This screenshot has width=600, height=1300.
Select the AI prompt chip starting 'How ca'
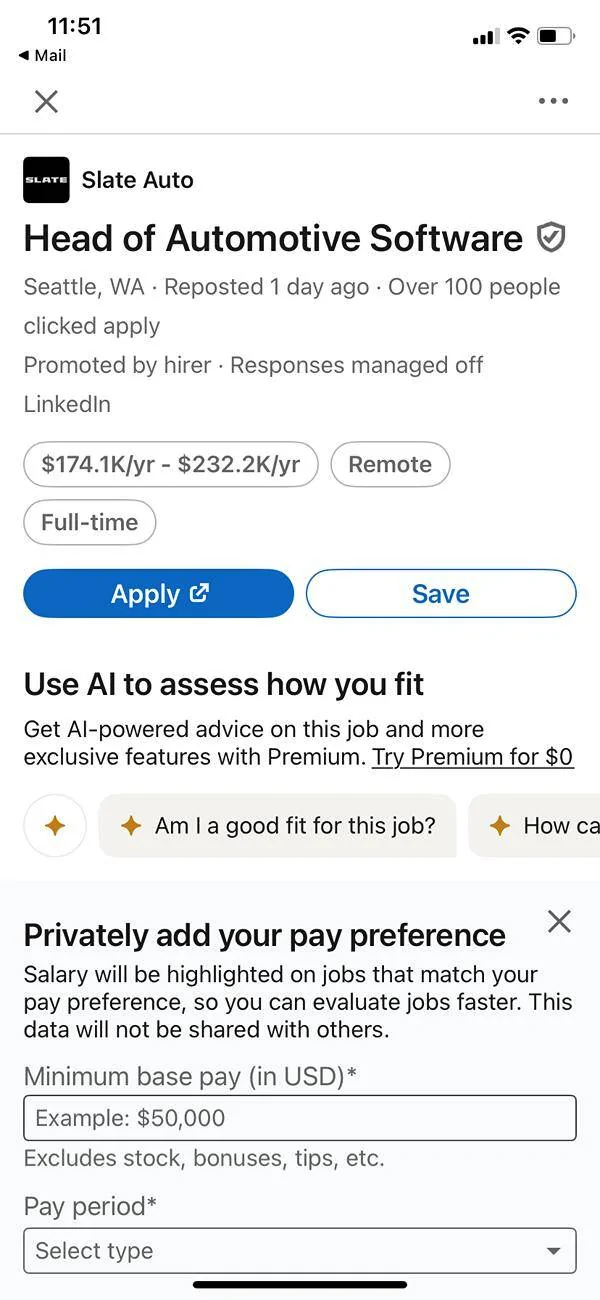point(540,825)
